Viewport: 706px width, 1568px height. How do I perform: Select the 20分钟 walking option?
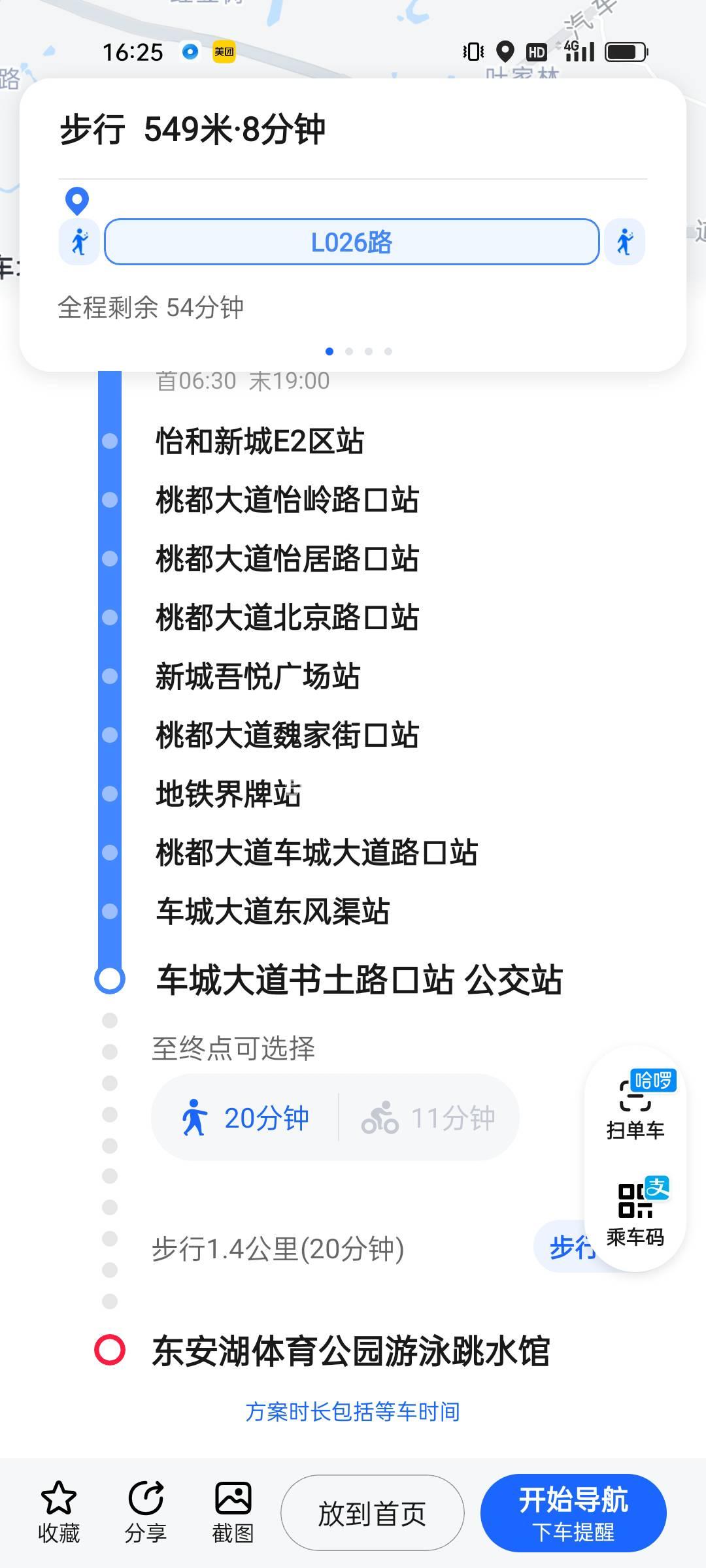pos(246,1118)
